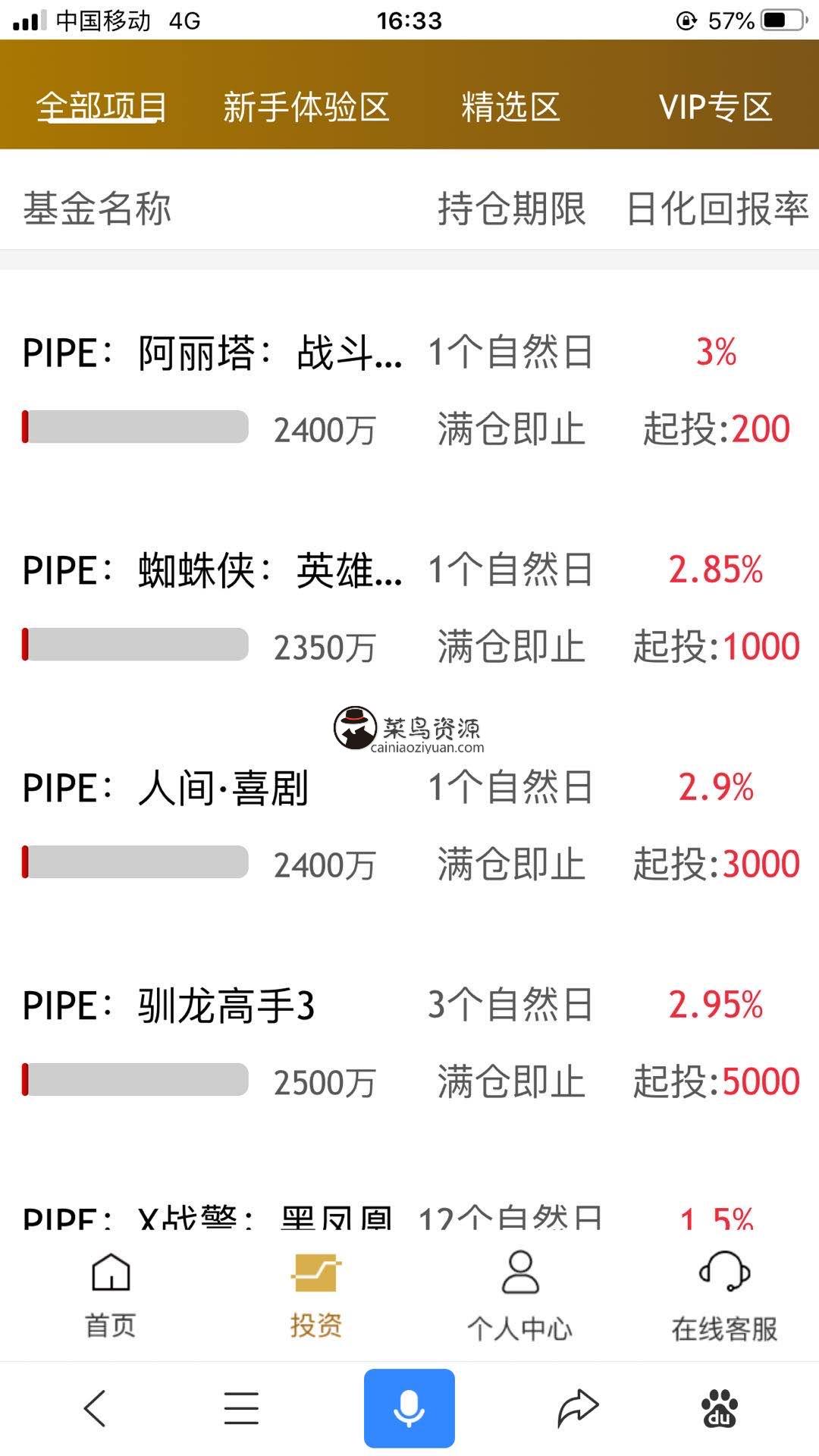Open the Baidu paw home icon
This screenshot has height=1456, width=819.
720,1408
